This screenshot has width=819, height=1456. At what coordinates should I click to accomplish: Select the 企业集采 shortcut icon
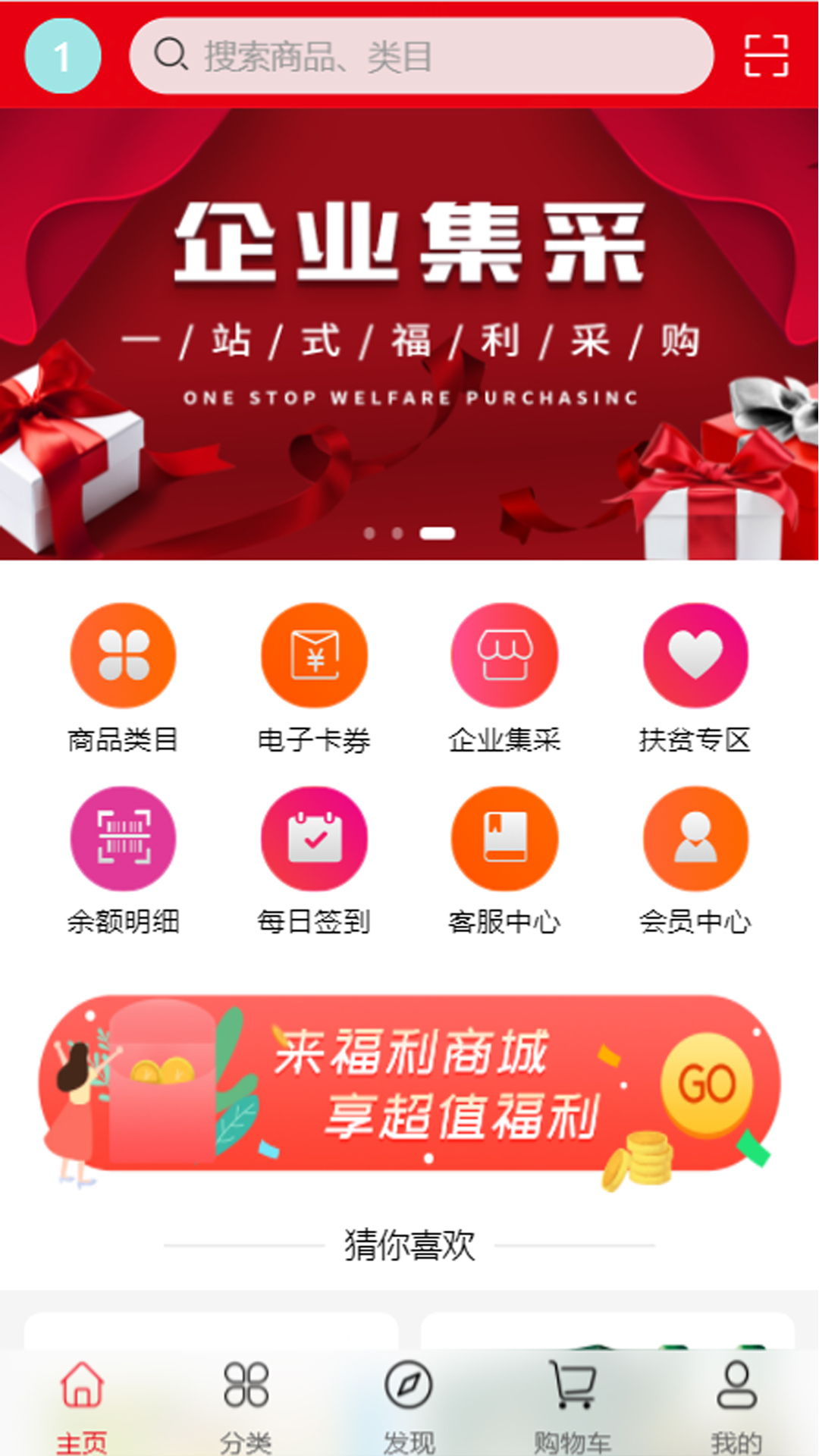(504, 656)
